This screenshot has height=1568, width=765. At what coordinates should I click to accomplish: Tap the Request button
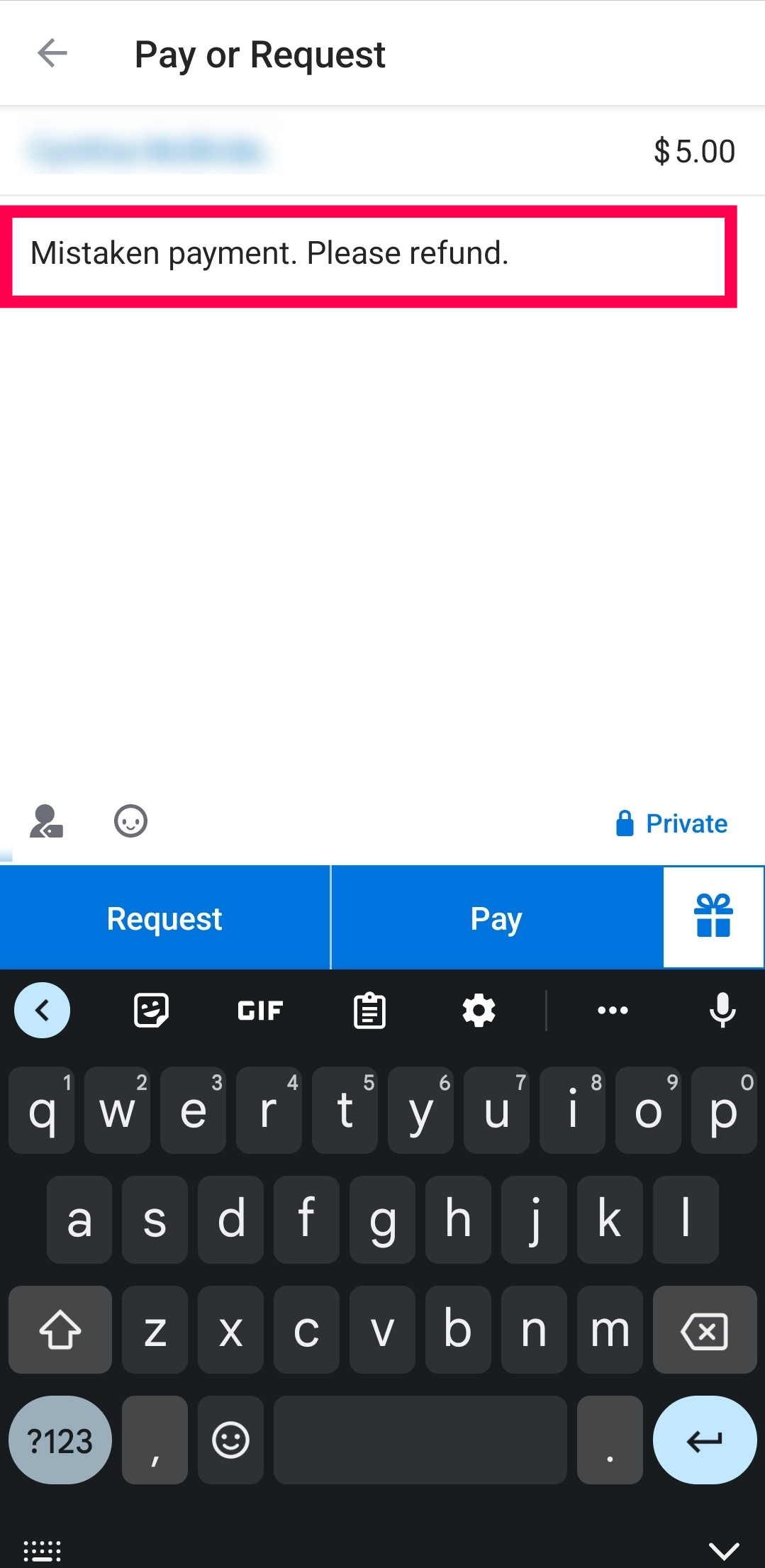[x=164, y=918]
